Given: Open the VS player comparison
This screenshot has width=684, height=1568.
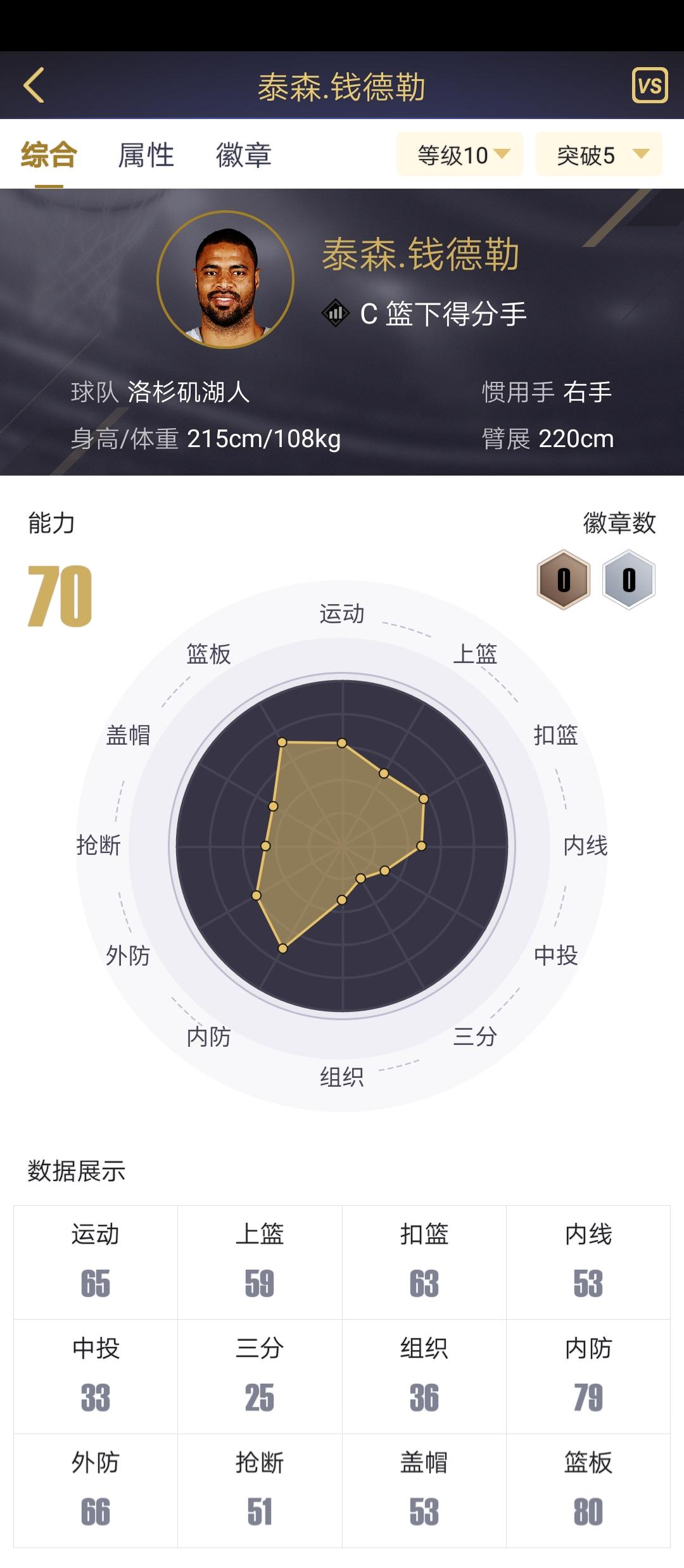Looking at the screenshot, I should [650, 85].
